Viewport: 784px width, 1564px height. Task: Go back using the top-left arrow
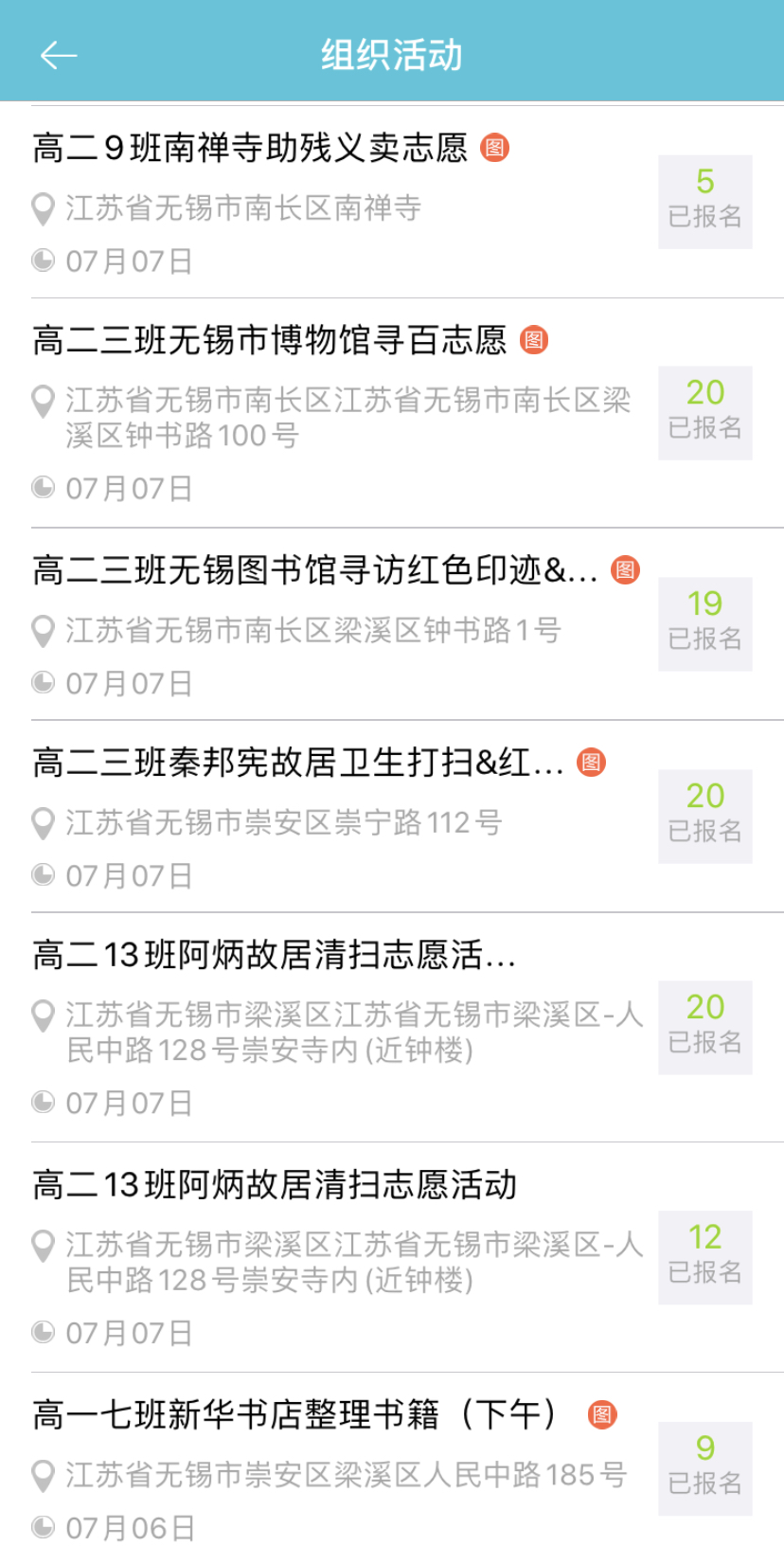58,56
